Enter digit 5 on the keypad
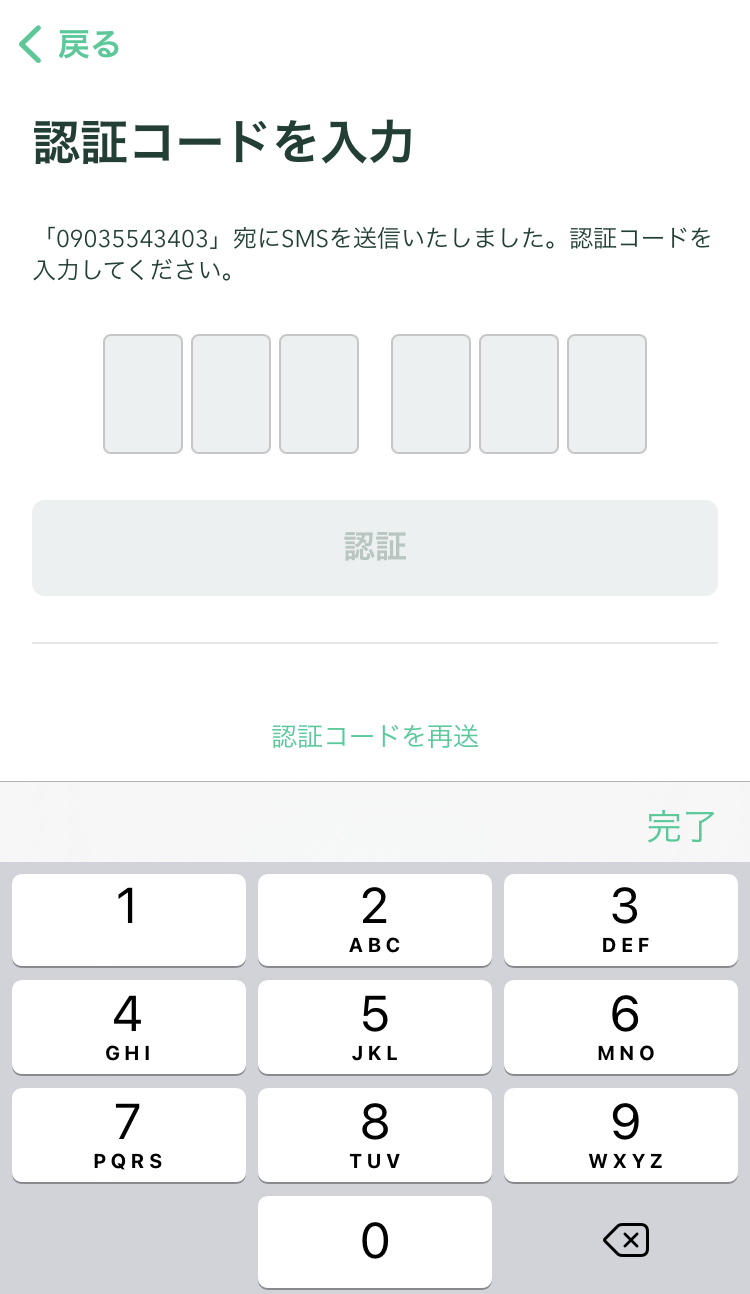Image resolution: width=750 pixels, height=1294 pixels. pyautogui.click(x=375, y=1027)
